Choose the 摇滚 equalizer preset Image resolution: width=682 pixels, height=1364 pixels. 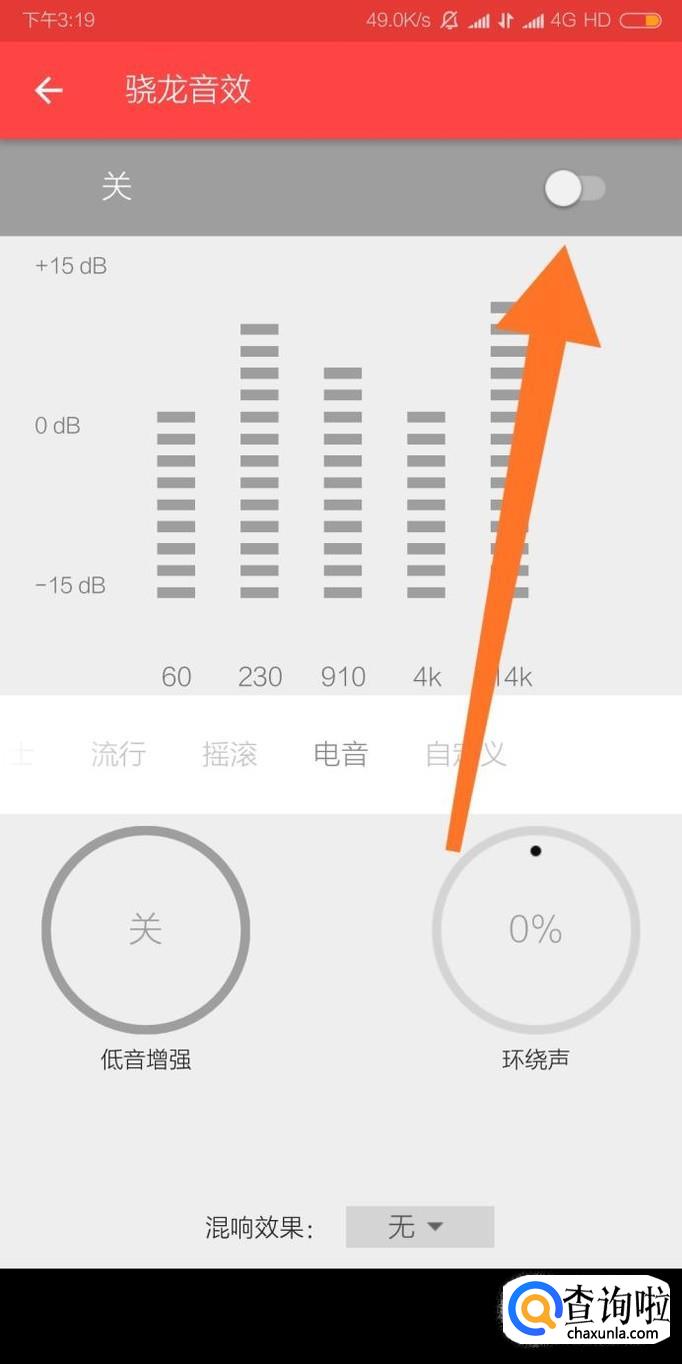point(230,754)
